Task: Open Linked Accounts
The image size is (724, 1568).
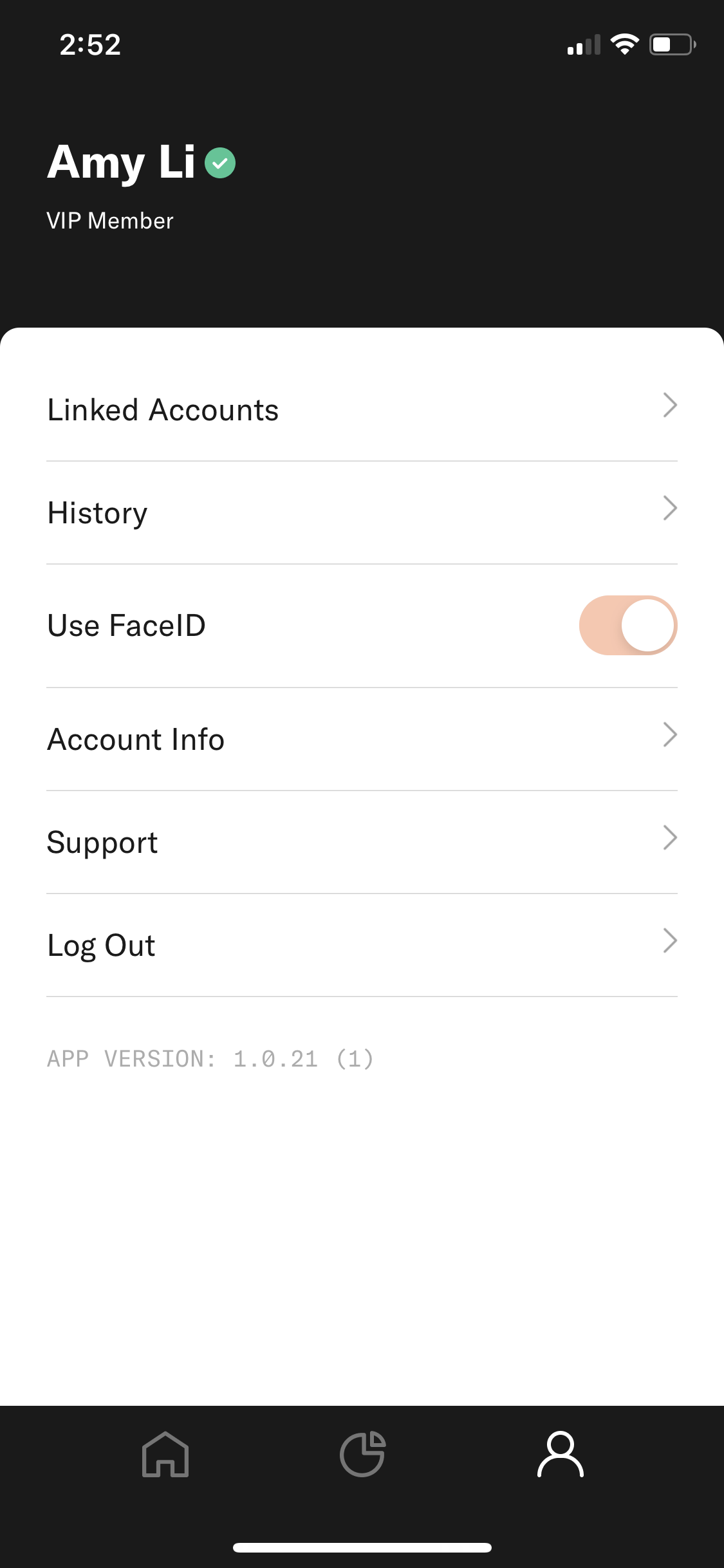Action: (x=362, y=409)
